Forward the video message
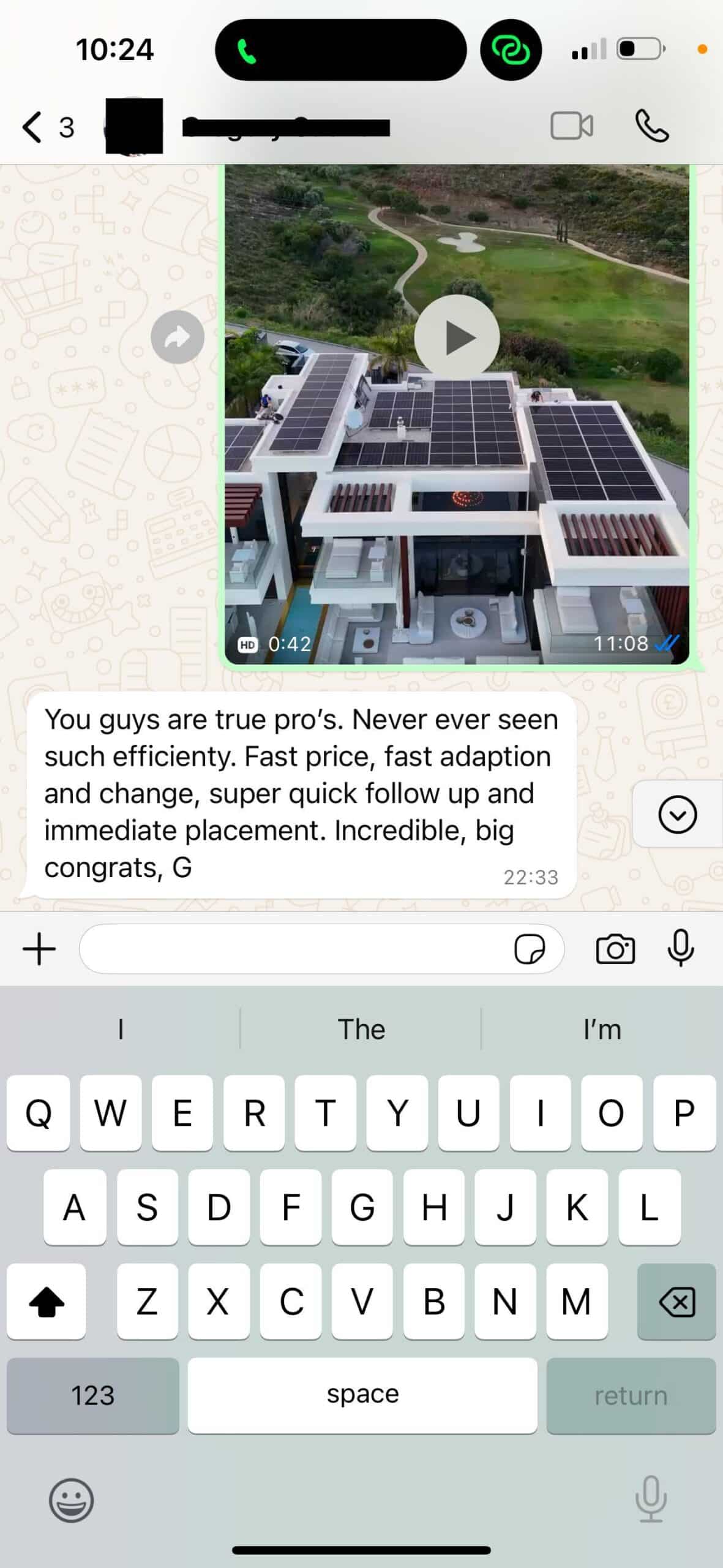The image size is (723, 1568). (x=178, y=337)
